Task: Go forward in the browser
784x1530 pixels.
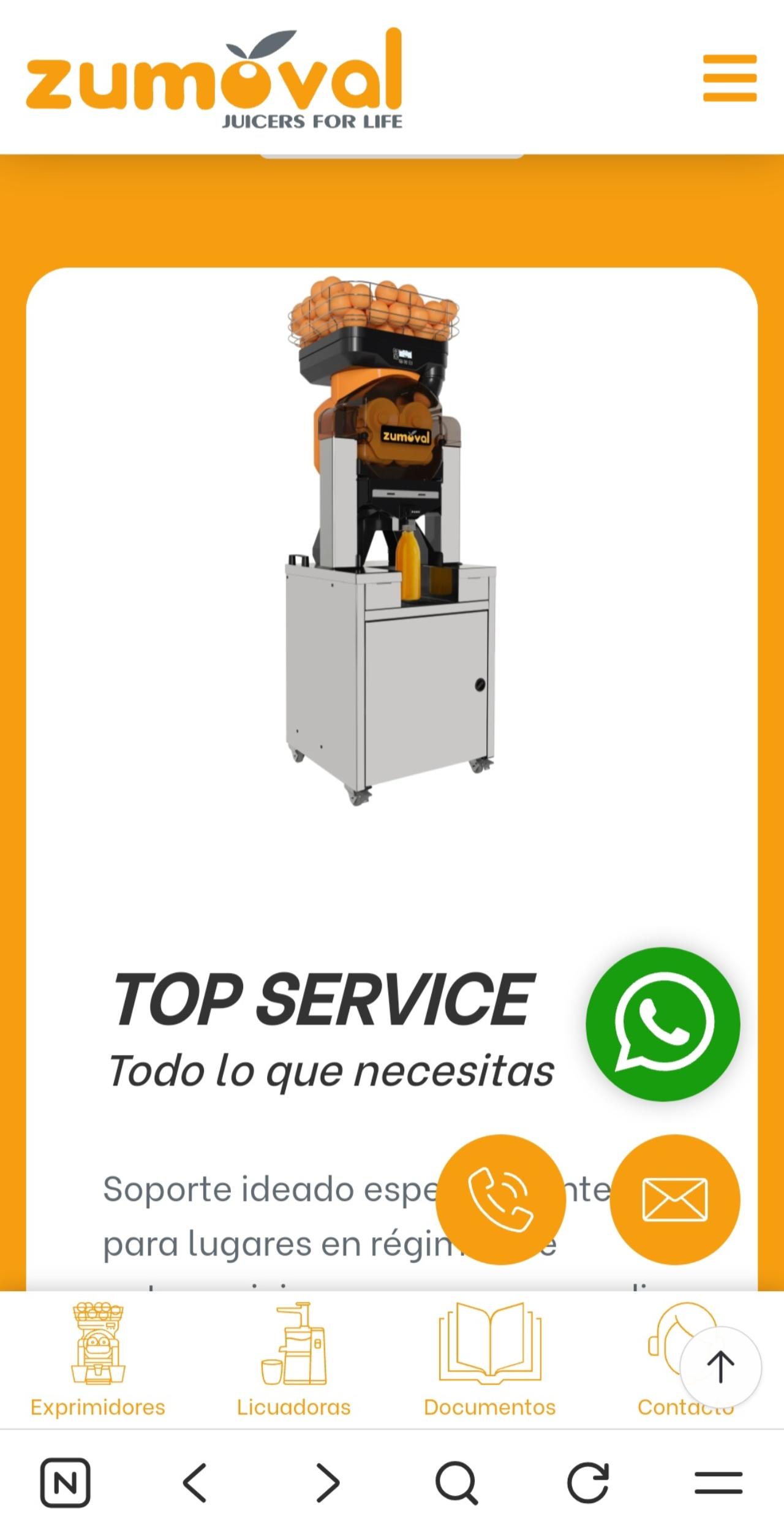Action: pos(328,1483)
